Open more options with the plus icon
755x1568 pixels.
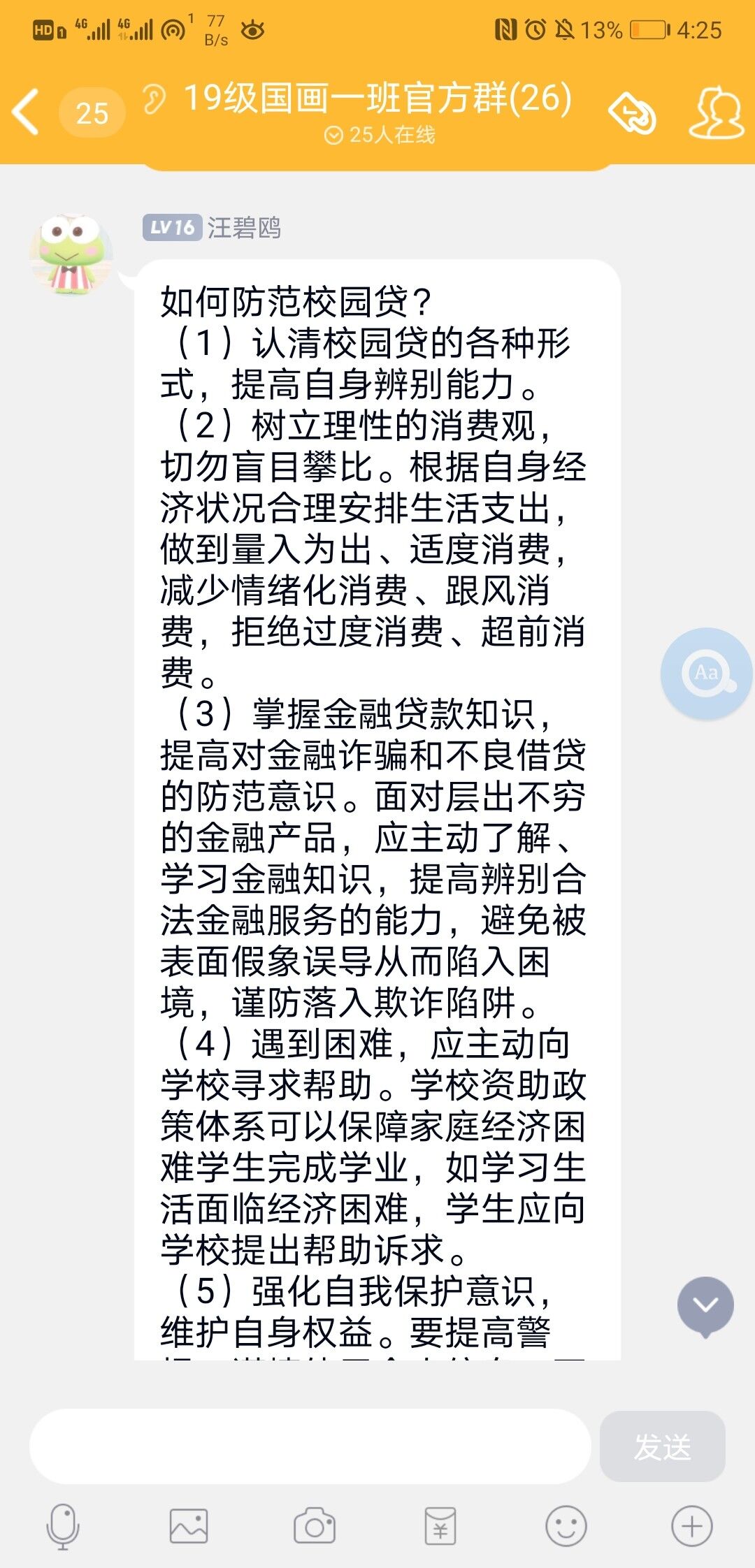(x=692, y=1526)
